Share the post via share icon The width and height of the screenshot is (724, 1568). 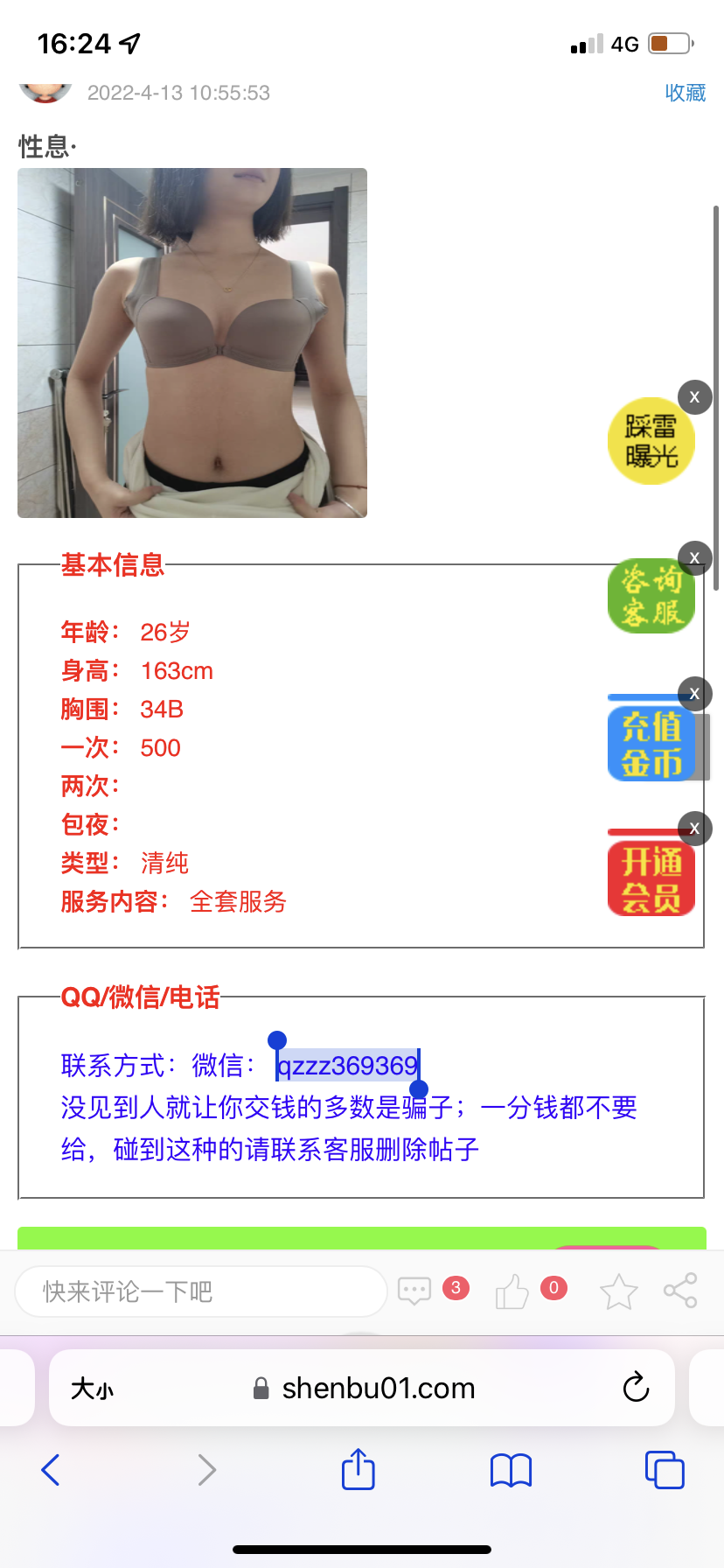(x=680, y=1291)
